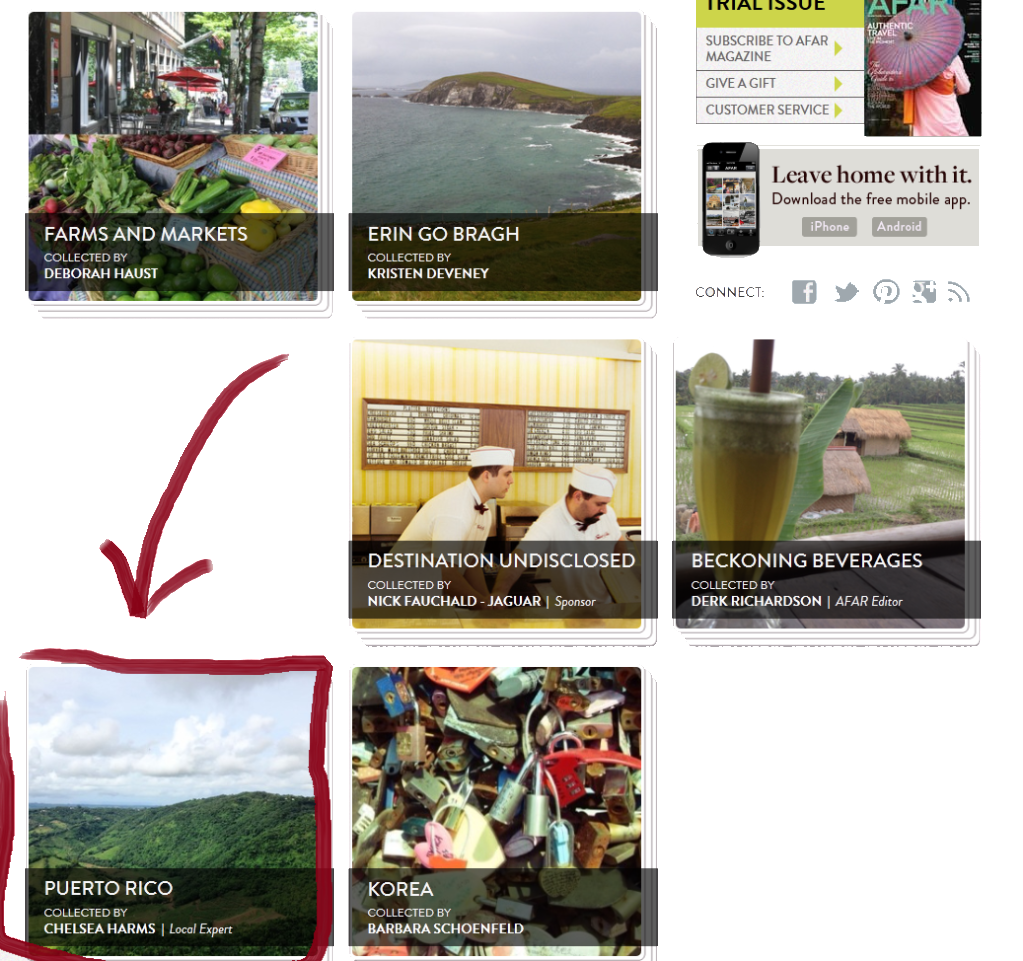Download the iPhone app
Viewport: 1023px width, 961px height.
point(829,227)
